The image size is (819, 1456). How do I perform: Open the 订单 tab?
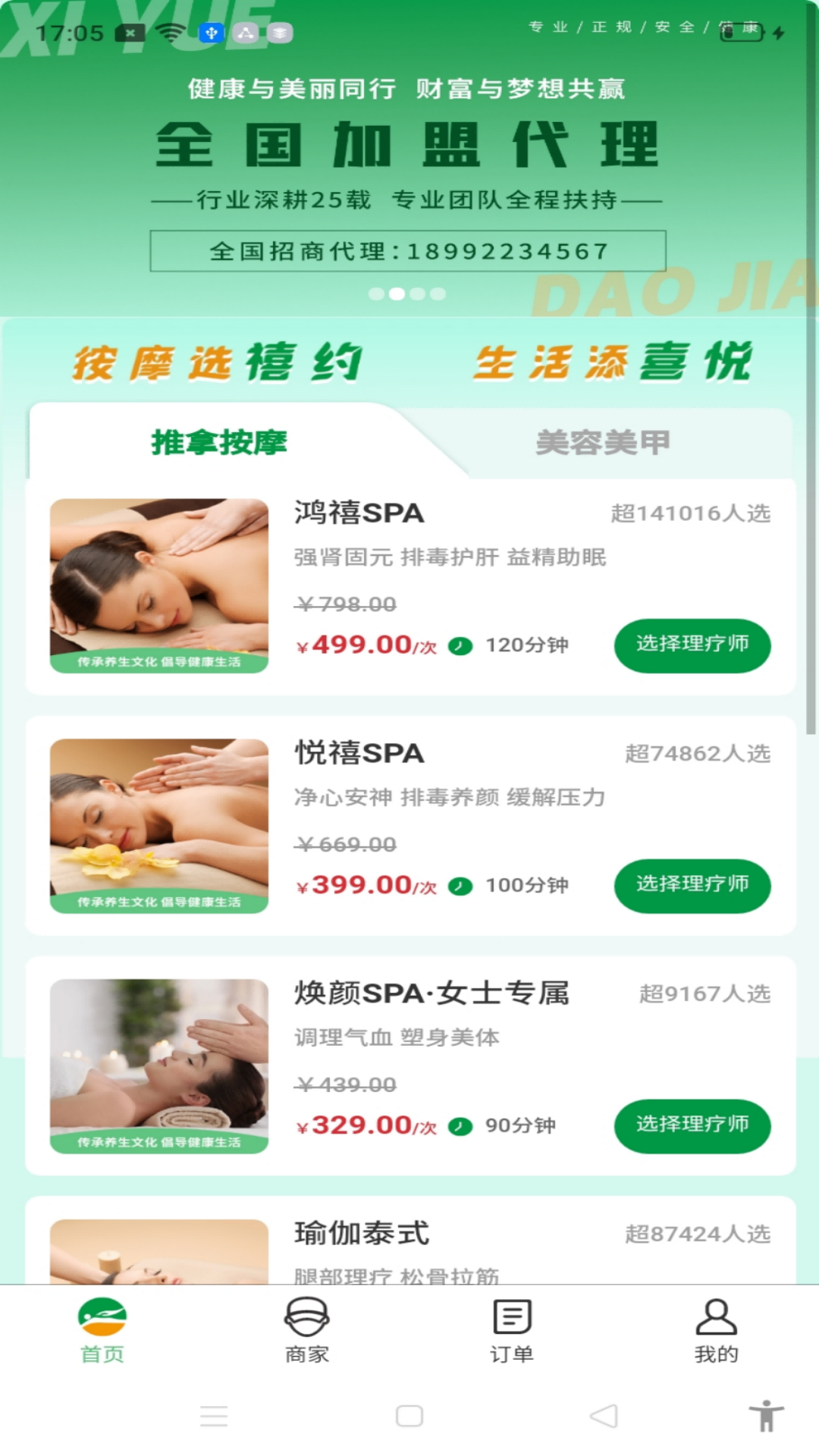512,1331
